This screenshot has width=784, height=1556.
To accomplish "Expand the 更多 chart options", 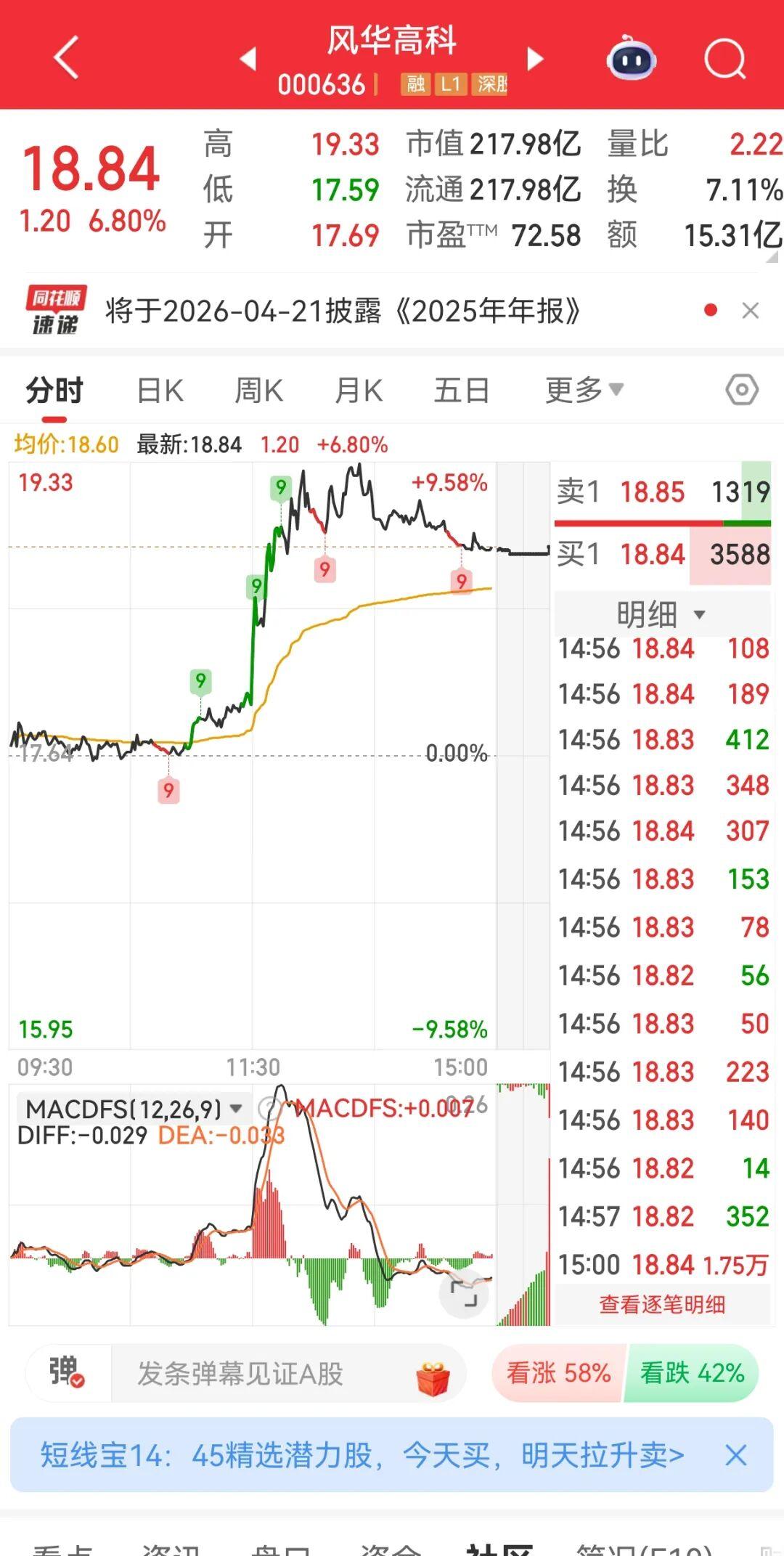I will [x=584, y=391].
